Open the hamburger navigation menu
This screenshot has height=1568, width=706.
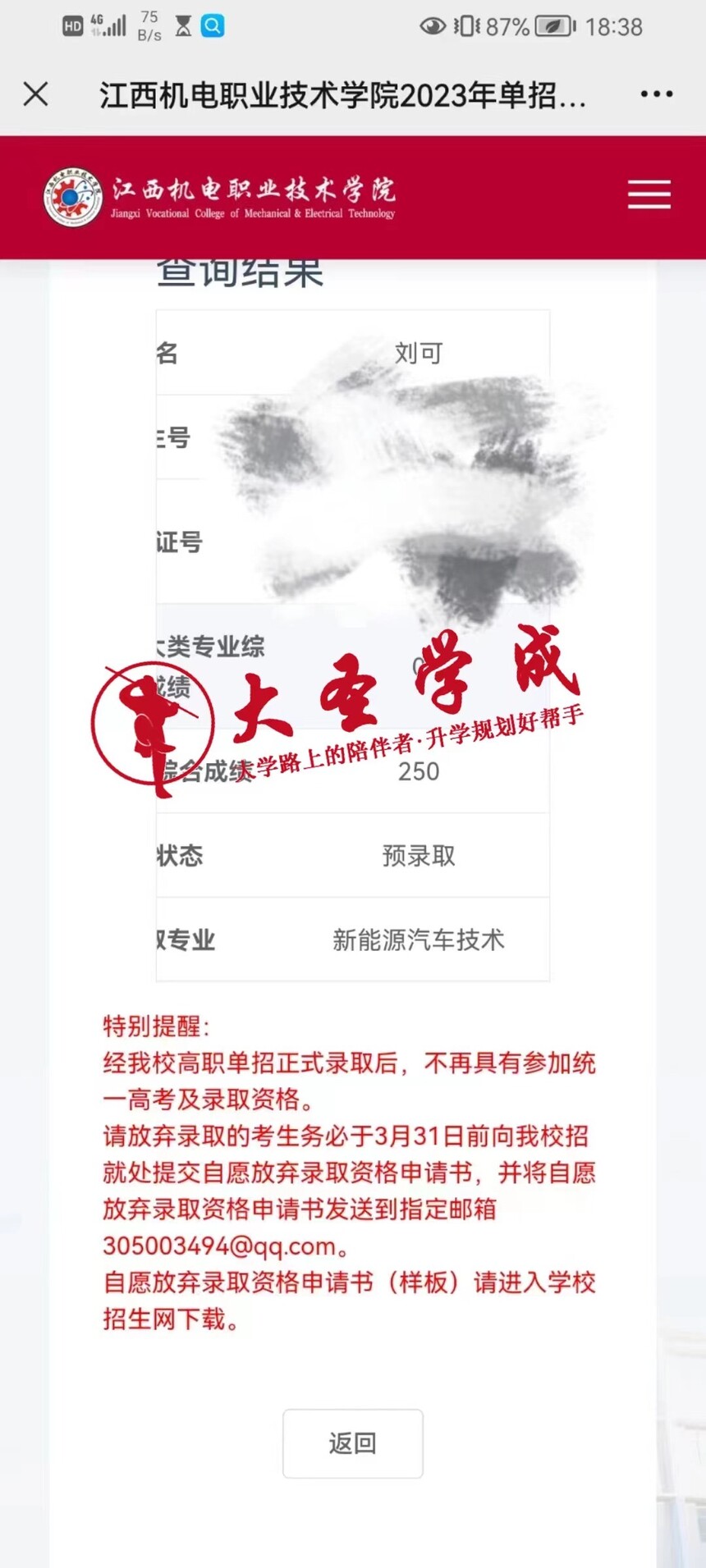(x=649, y=195)
